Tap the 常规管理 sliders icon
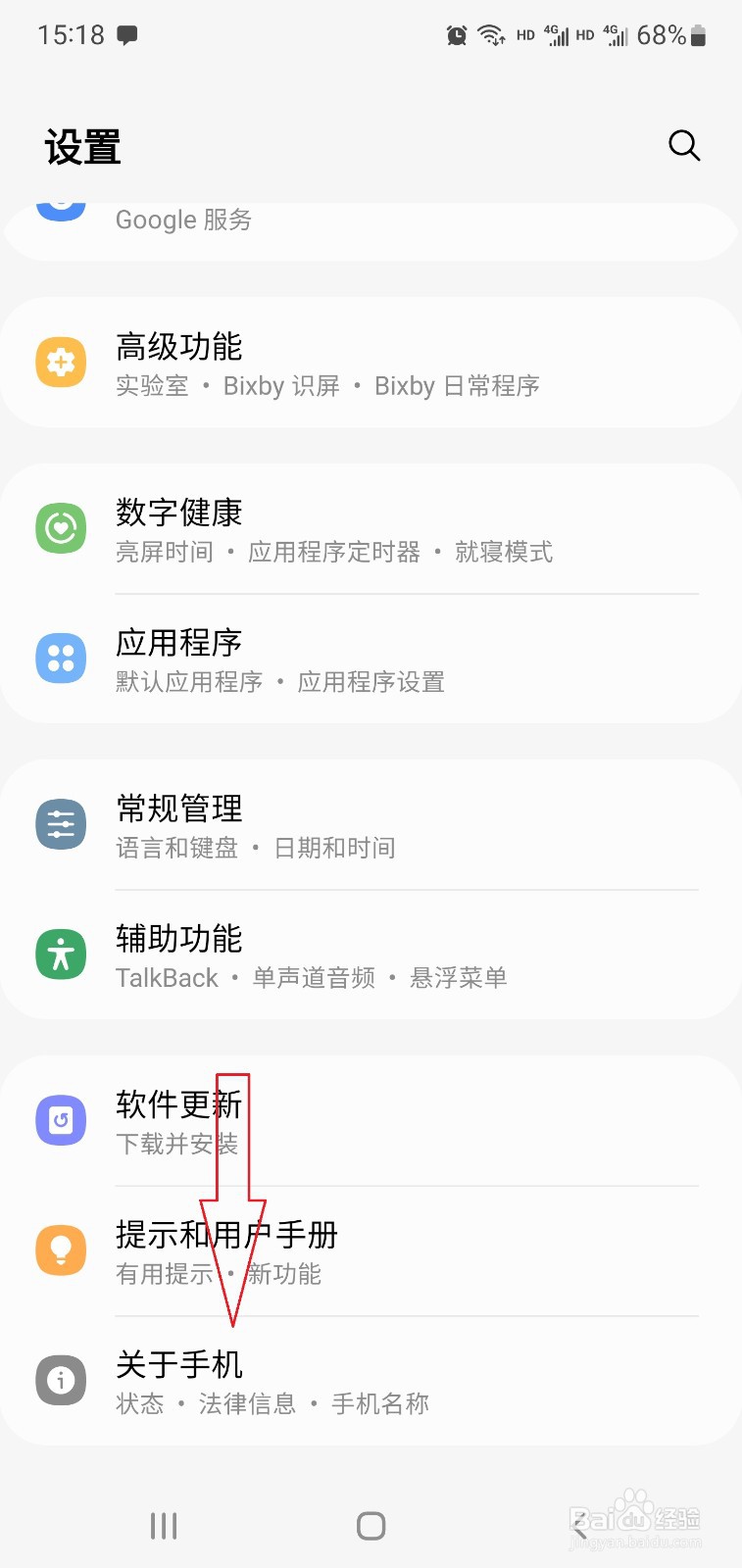The width and height of the screenshot is (742, 1568). point(61,824)
